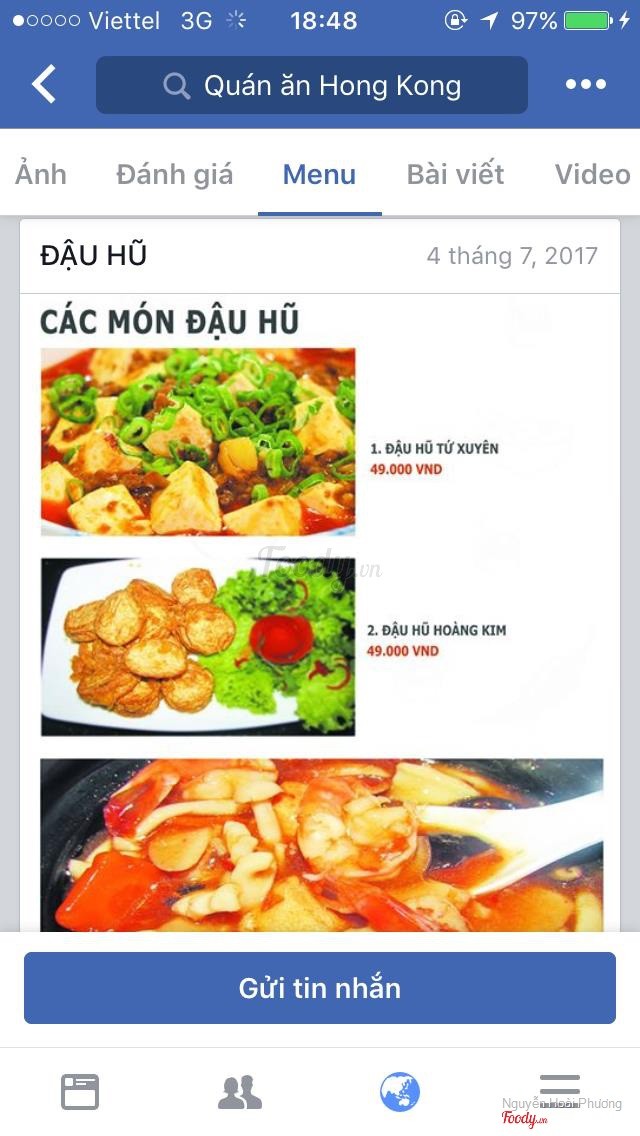Switch to the Đánh giá tab
This screenshot has width=640, height=1136.
[x=174, y=174]
